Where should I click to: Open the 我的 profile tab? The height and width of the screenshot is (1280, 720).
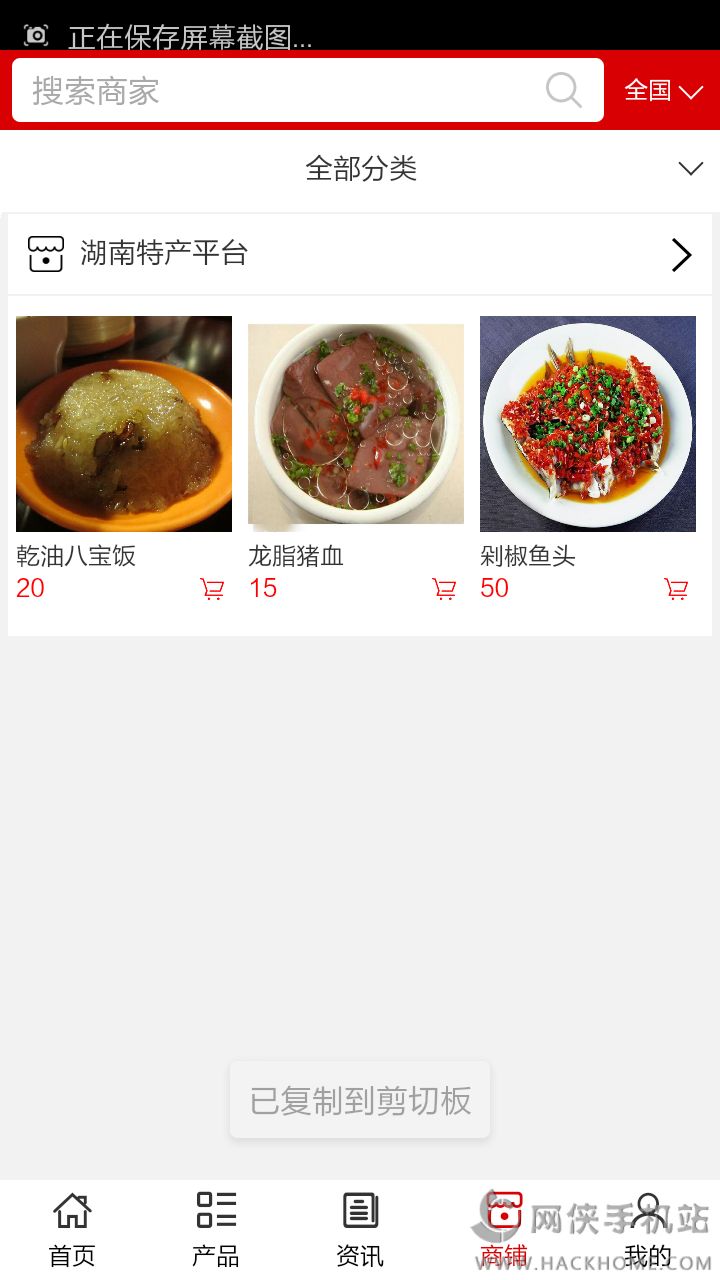tap(648, 1229)
